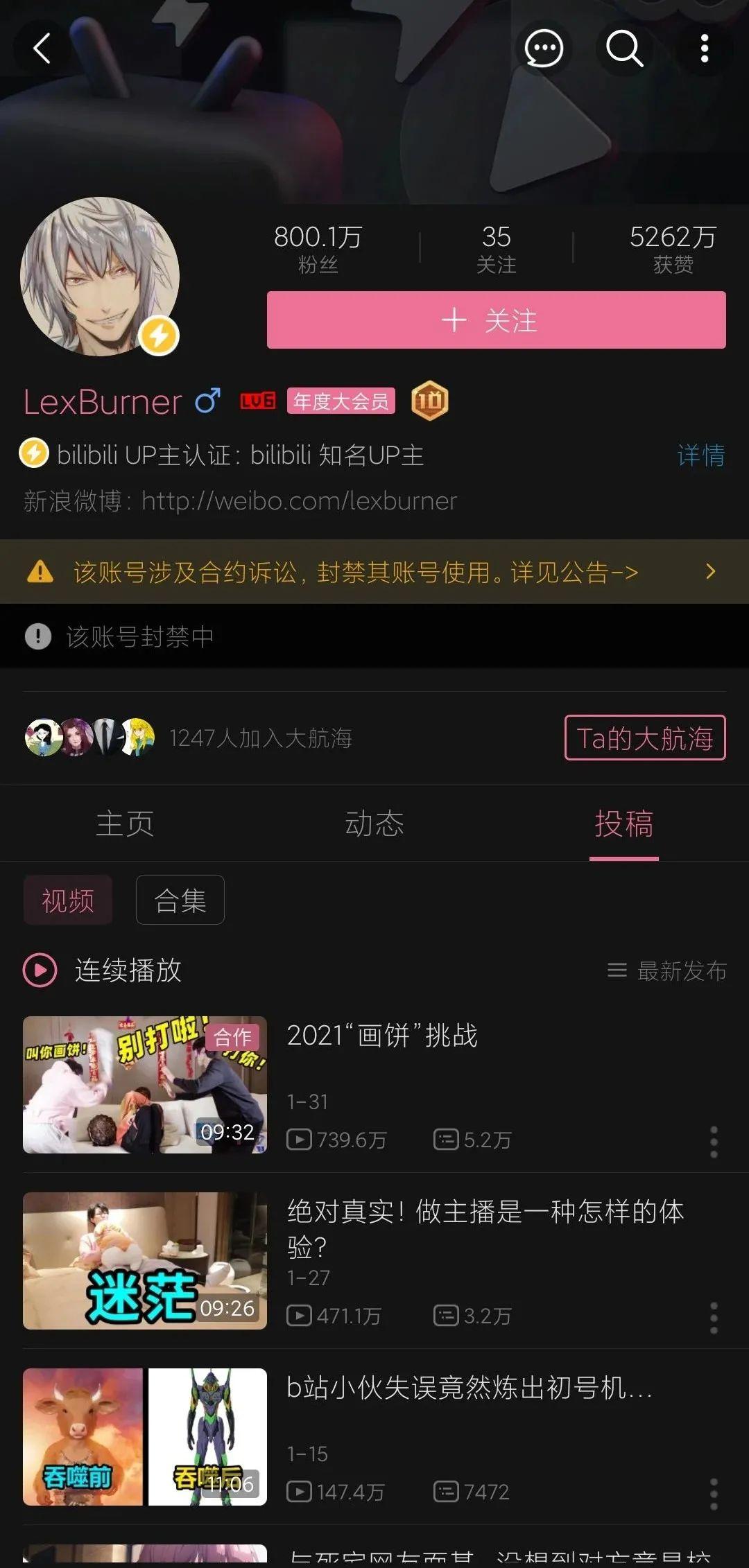The image size is (749, 1568).
Task: Open the video 2021"画饼"挑战
Action: tap(382, 1036)
